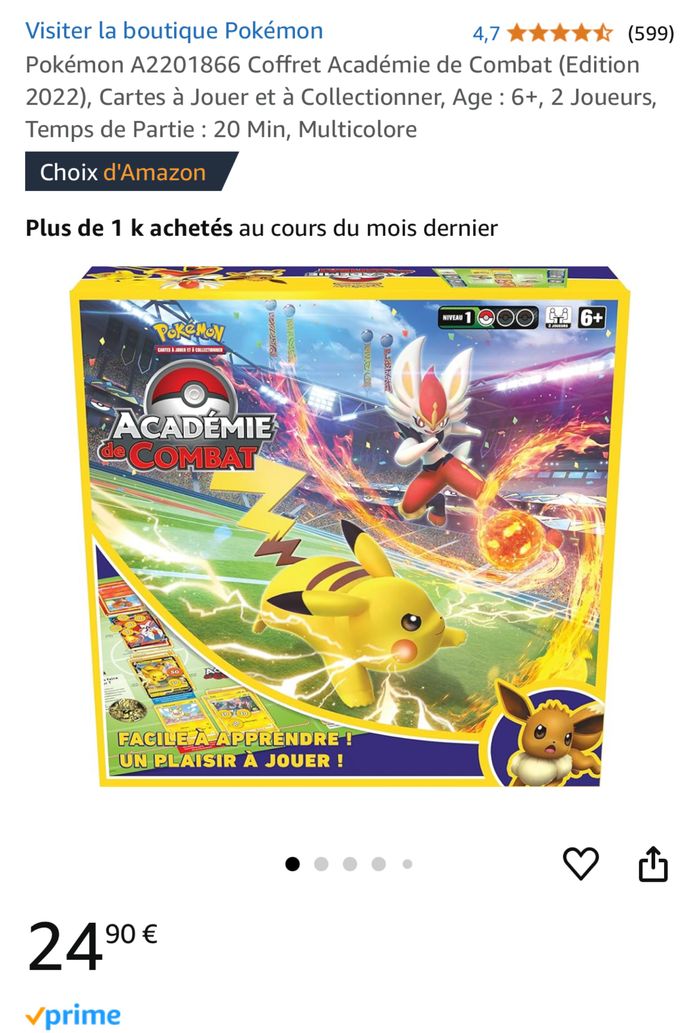Share this Pokémon product

pos(652,863)
